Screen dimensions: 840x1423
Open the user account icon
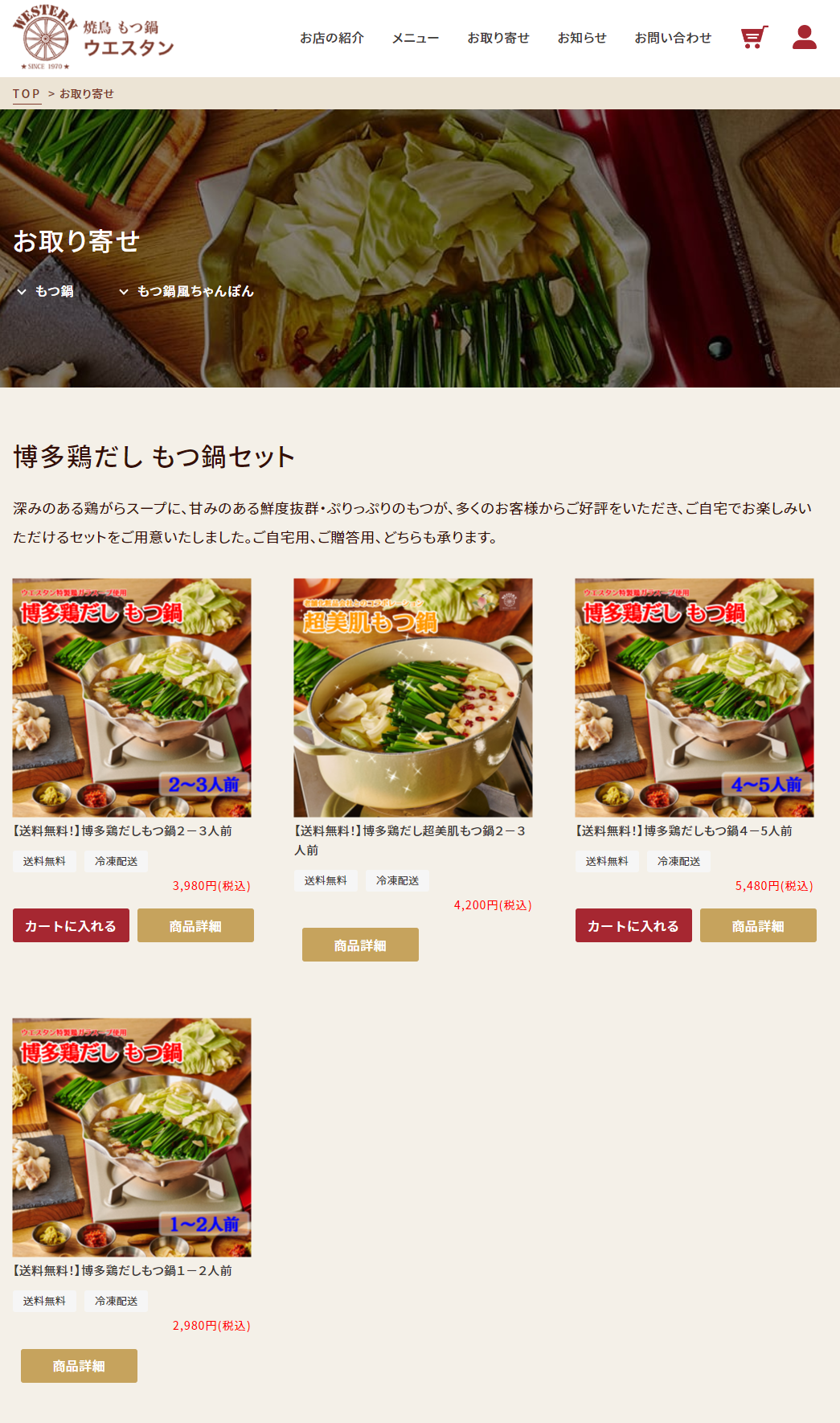(x=804, y=38)
